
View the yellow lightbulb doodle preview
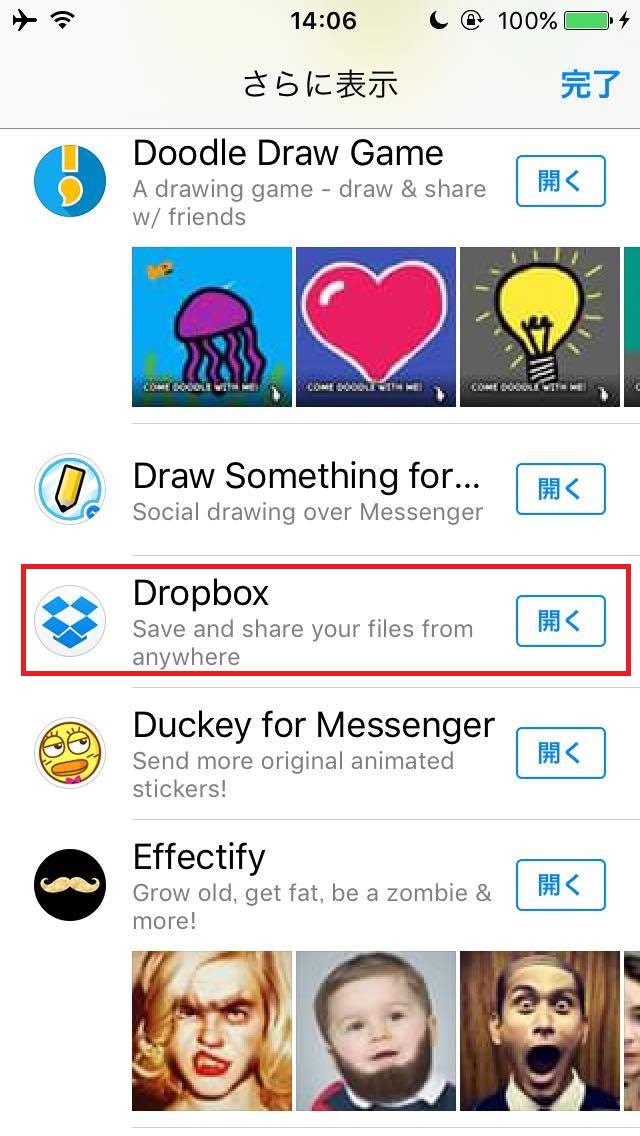click(540, 327)
